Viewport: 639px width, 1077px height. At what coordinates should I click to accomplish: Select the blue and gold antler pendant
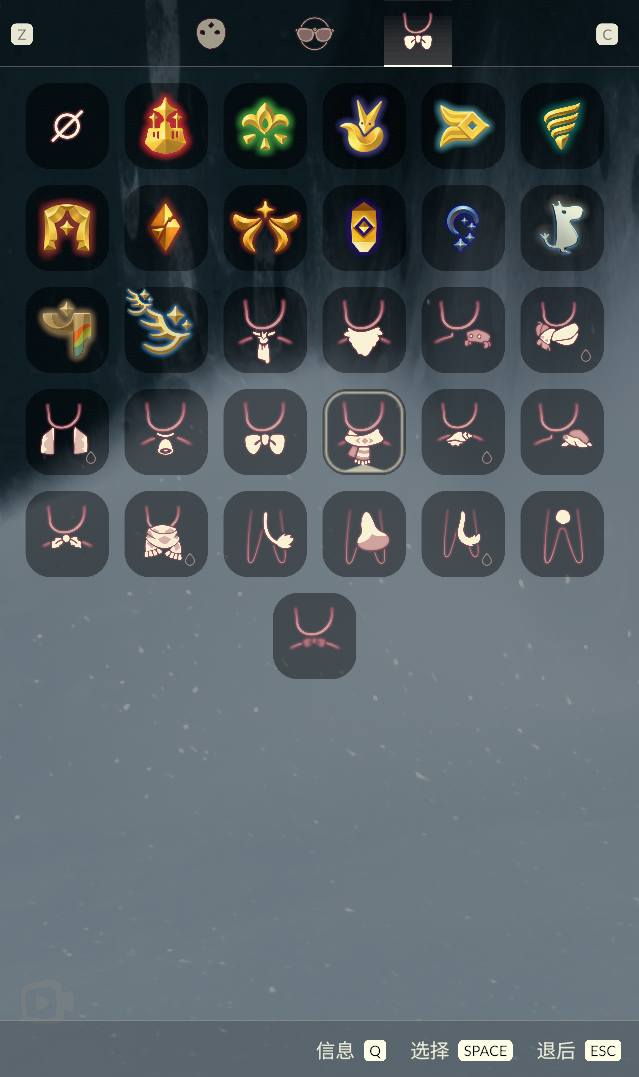(x=166, y=330)
